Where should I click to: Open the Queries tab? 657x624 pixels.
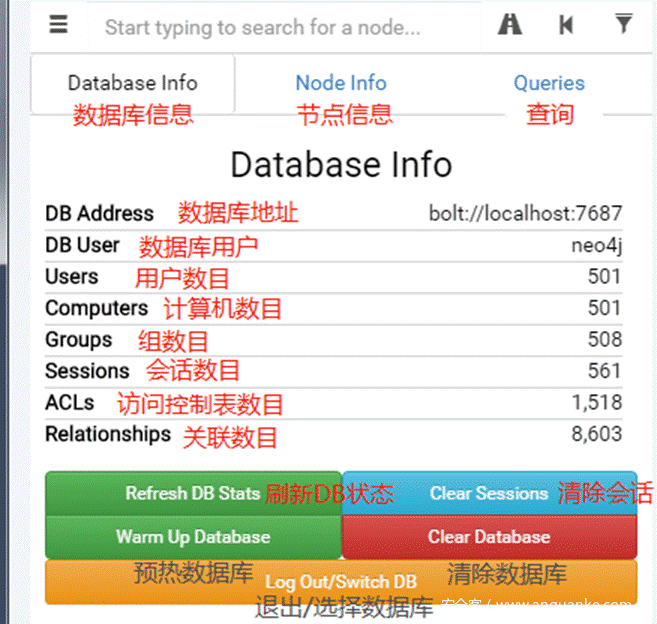(x=549, y=84)
